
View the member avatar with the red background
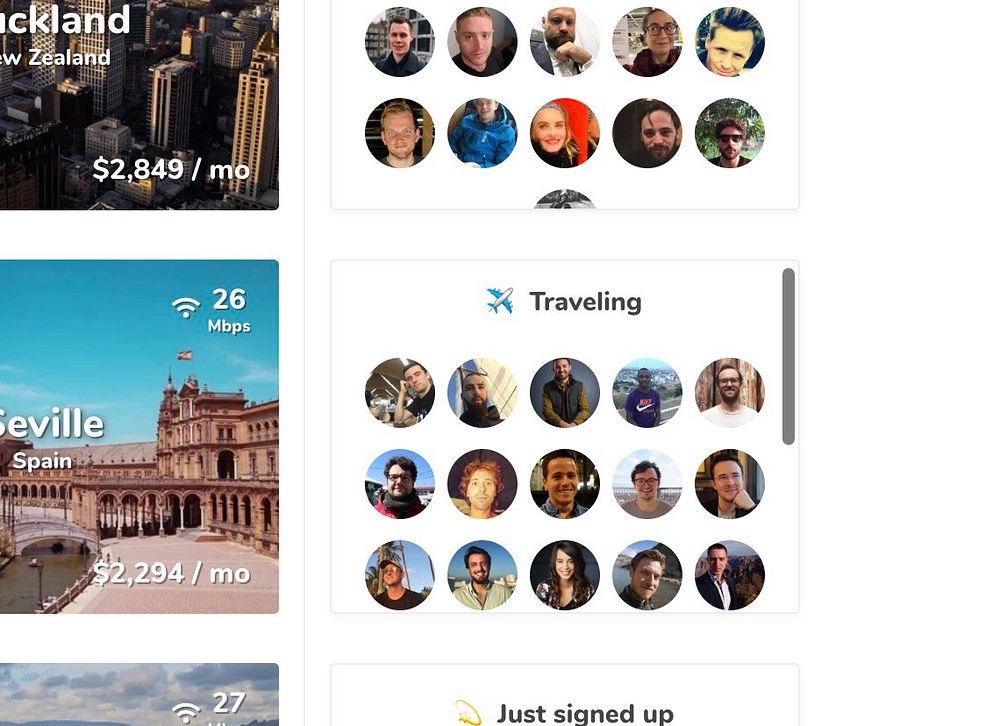[x=565, y=133]
